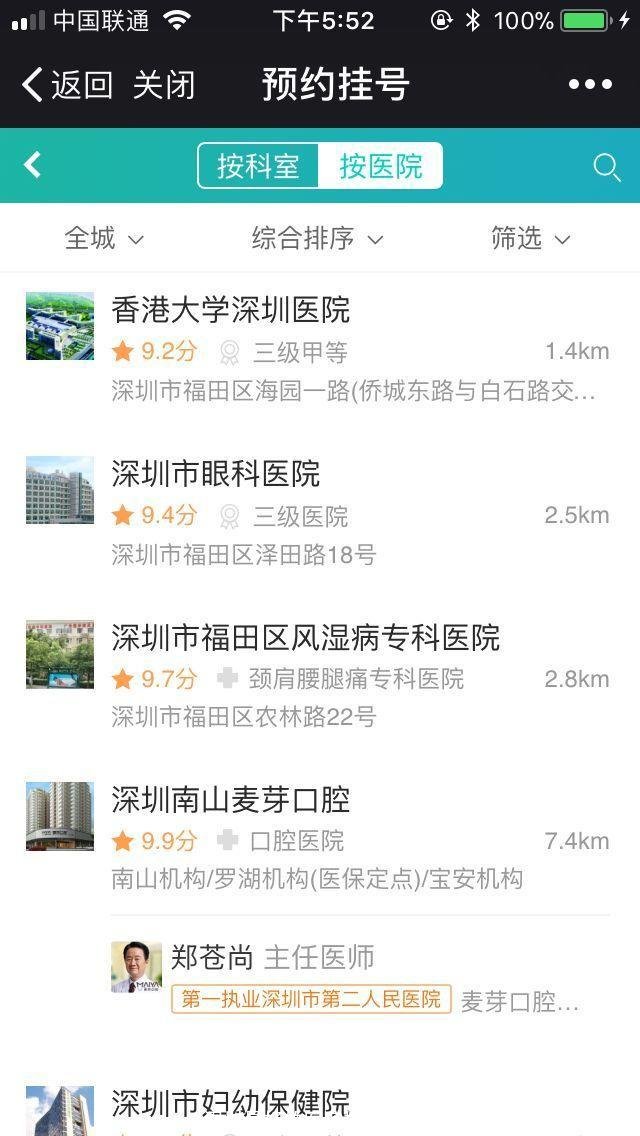This screenshot has width=640, height=1136.
Task: Tap 关闭 to close the page
Action: click(x=164, y=85)
